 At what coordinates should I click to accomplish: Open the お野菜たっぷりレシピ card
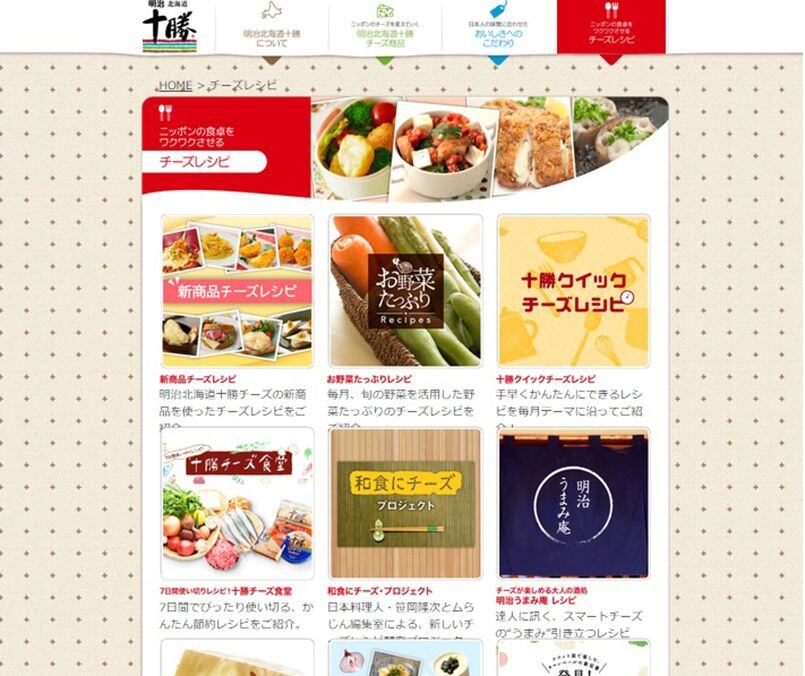pyautogui.click(x=405, y=291)
